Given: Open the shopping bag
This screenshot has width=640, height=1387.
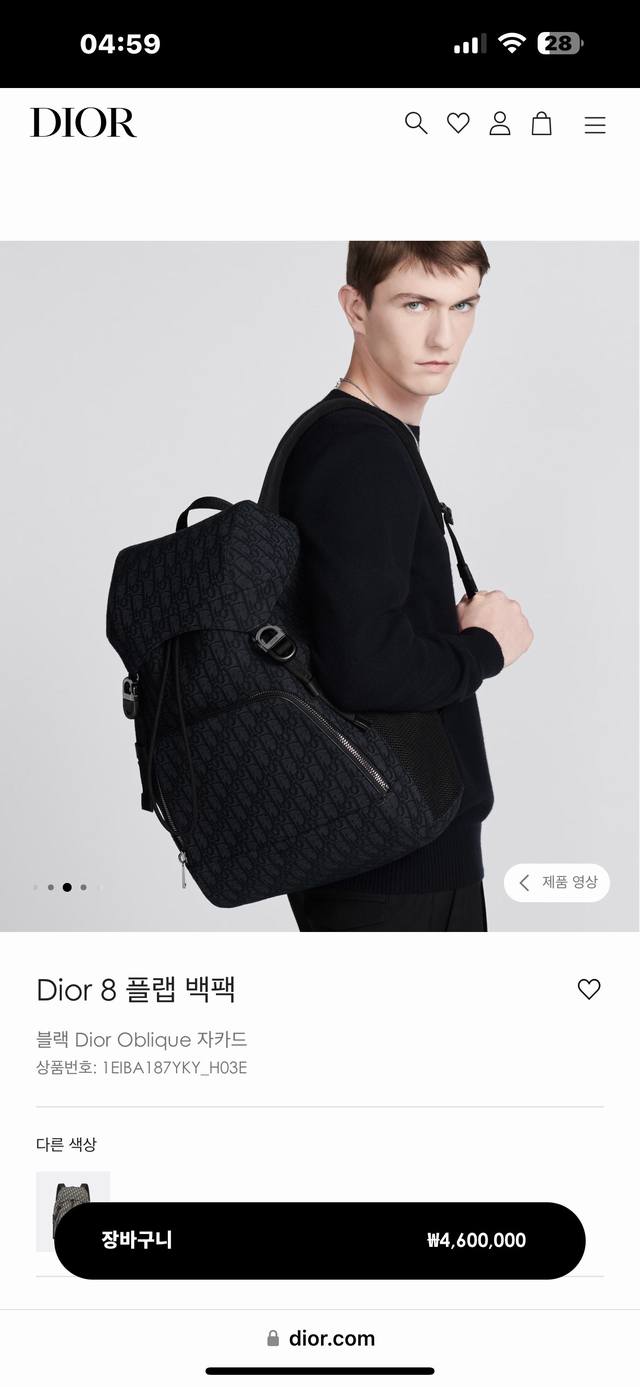Looking at the screenshot, I should pos(541,123).
